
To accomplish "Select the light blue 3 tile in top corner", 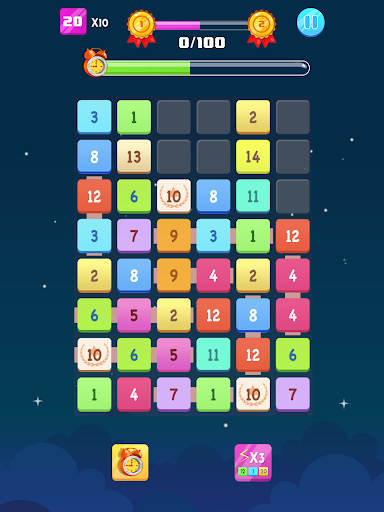I will [x=94, y=117].
